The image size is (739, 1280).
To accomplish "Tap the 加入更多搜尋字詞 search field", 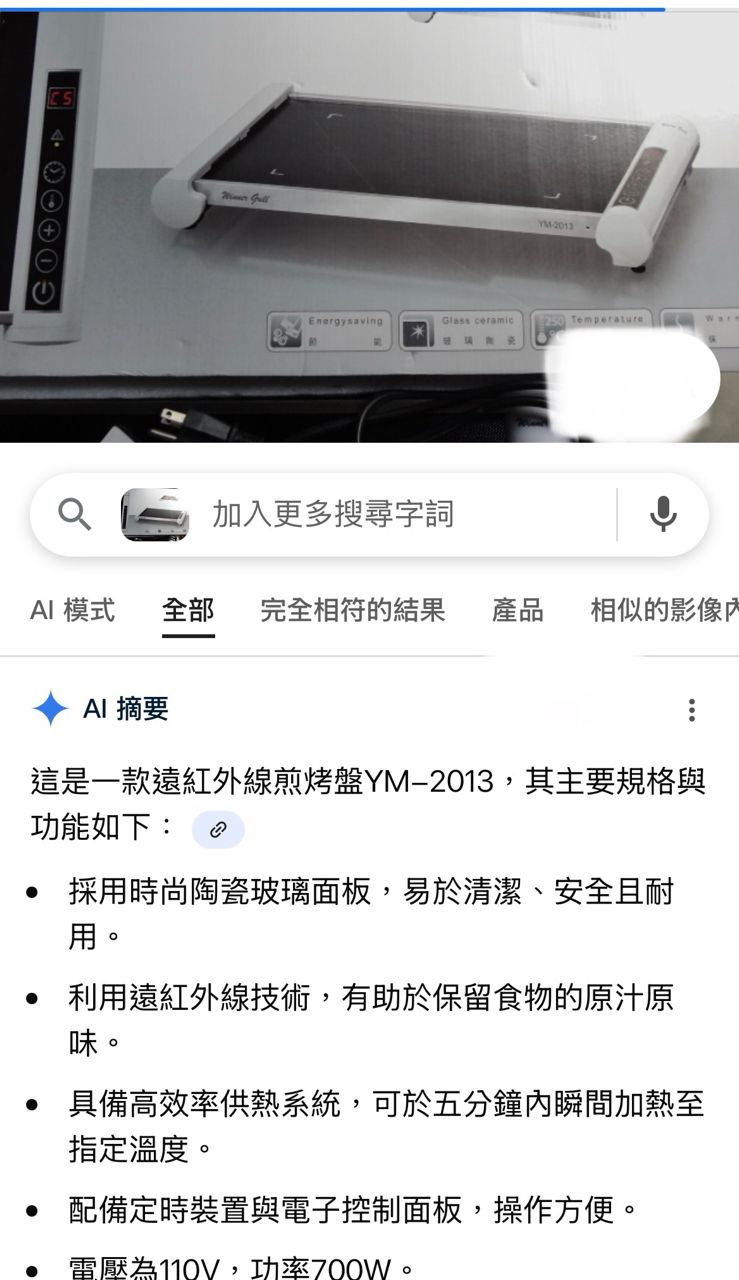I will coord(400,514).
